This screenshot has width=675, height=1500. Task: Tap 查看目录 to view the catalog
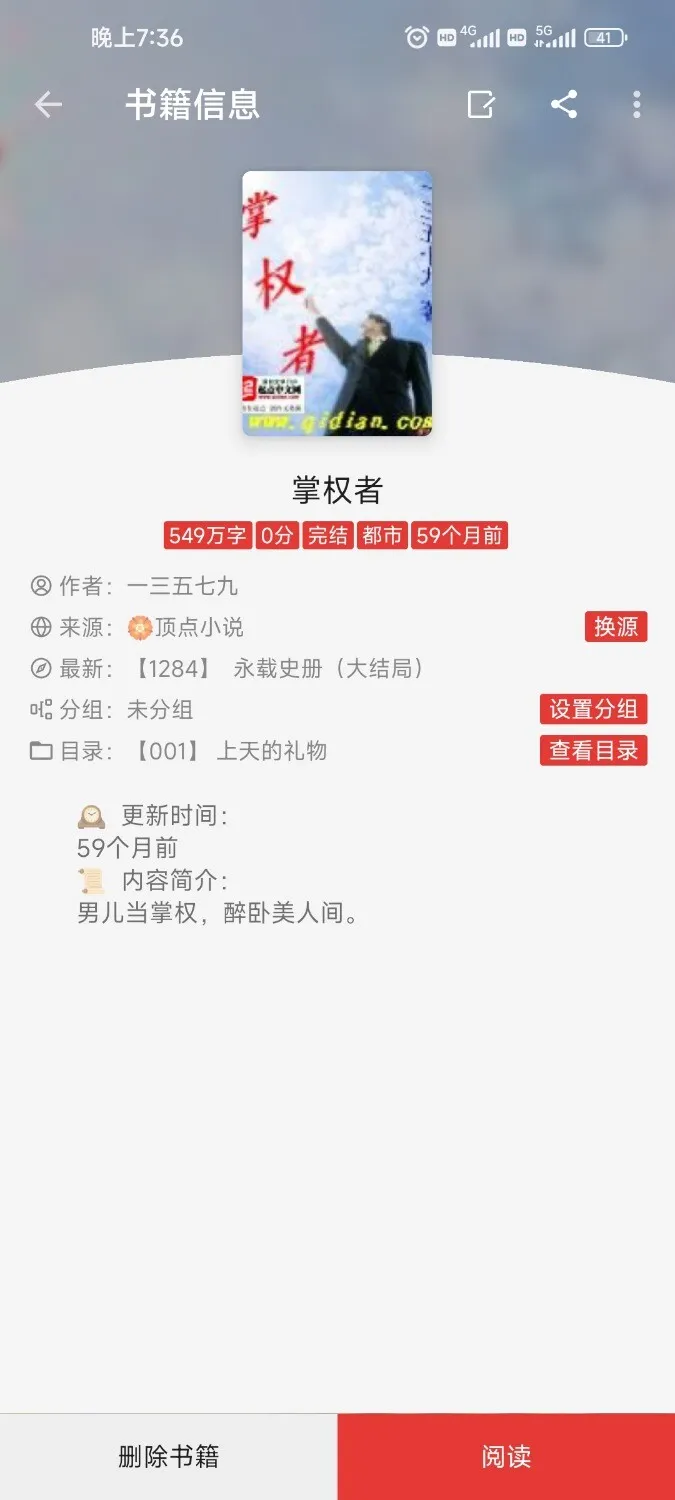[593, 751]
